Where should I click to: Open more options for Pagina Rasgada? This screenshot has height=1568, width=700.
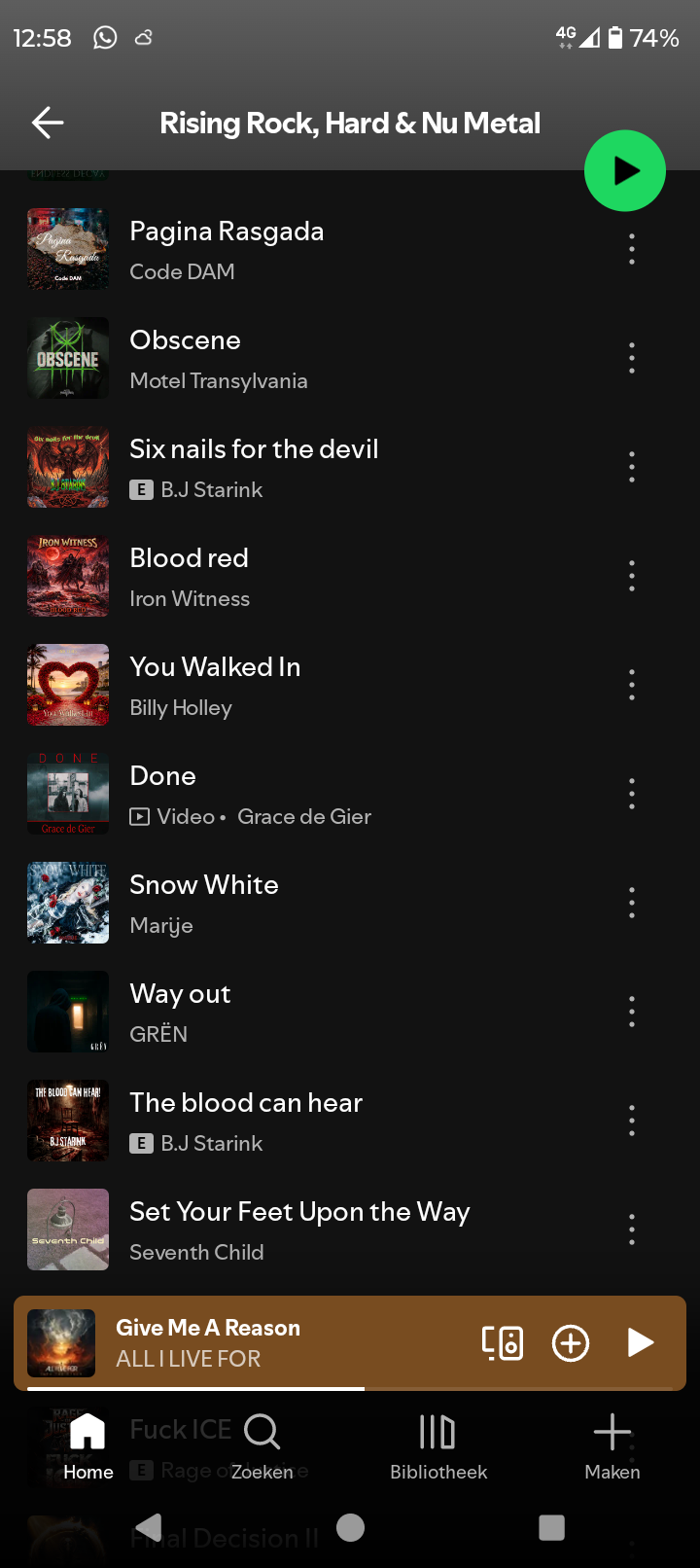coord(632,249)
